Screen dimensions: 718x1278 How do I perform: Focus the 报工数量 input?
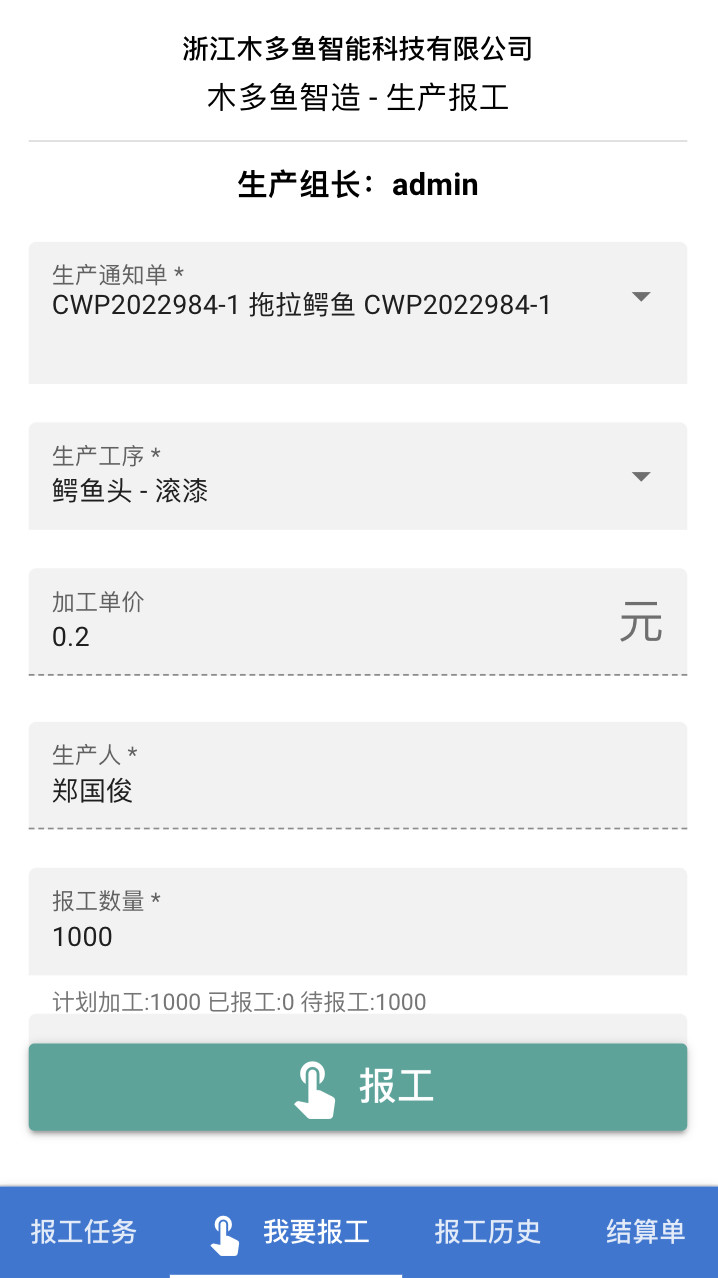click(x=358, y=921)
